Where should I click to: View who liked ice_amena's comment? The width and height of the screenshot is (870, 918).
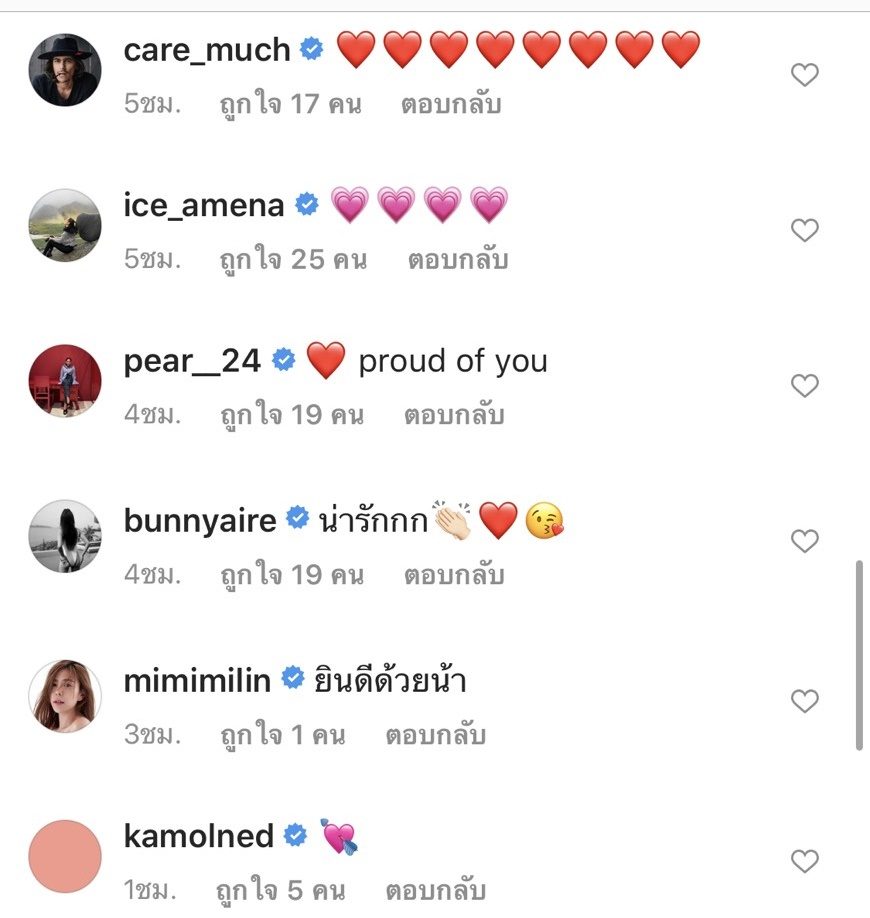[x=293, y=260]
